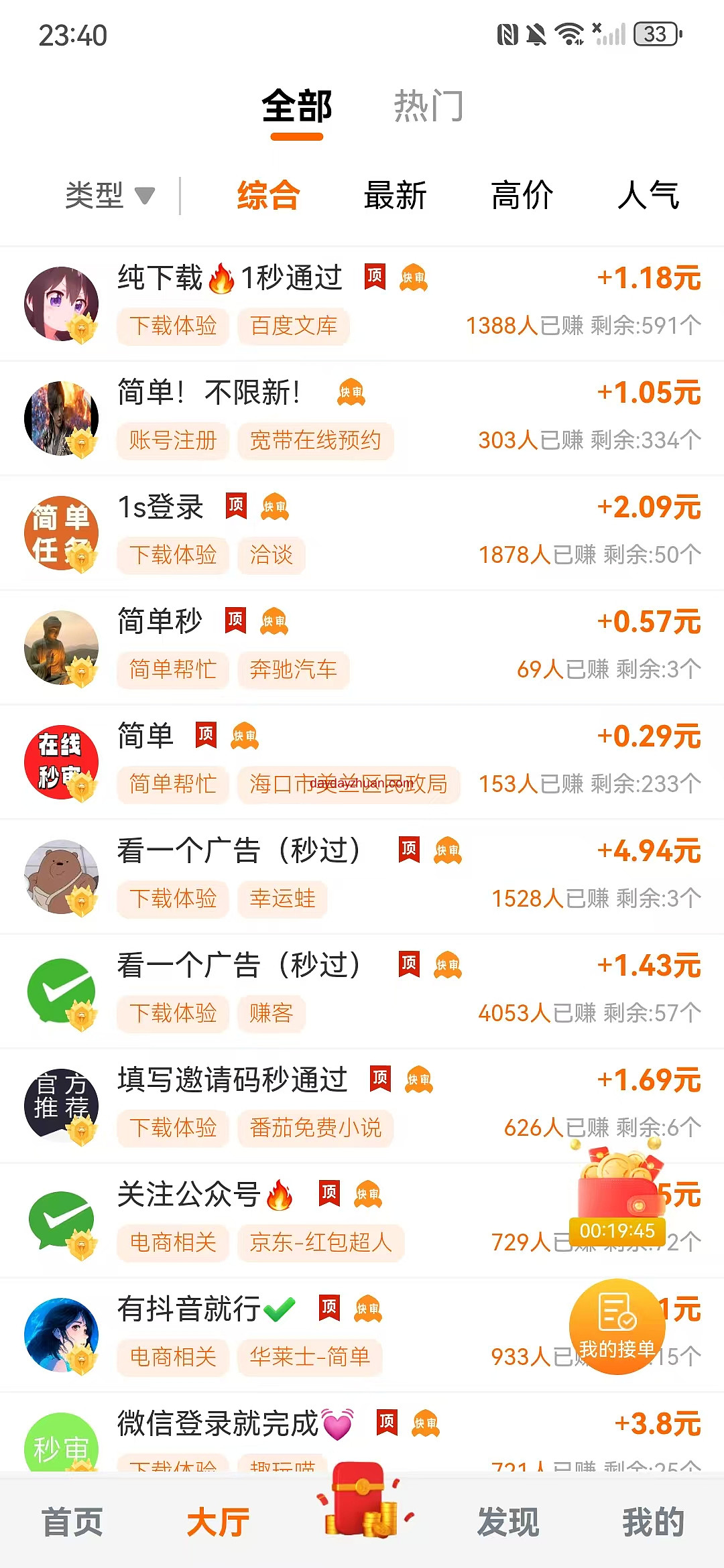Open the 幸运蛙 ad task

[362, 876]
